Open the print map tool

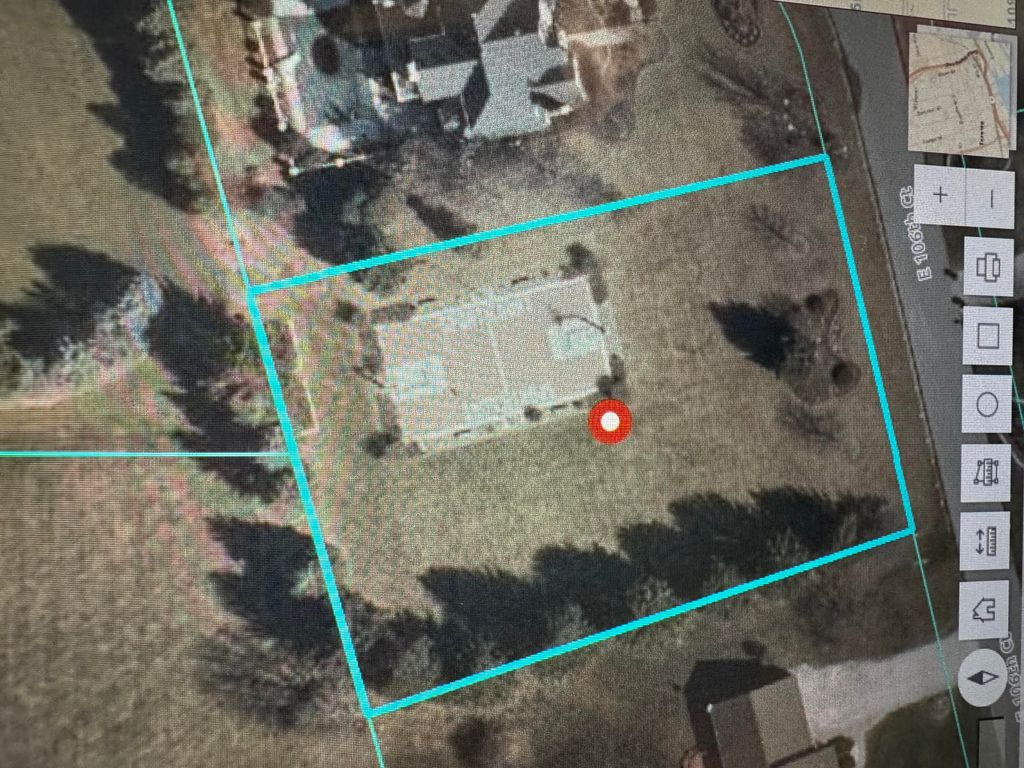point(988,267)
